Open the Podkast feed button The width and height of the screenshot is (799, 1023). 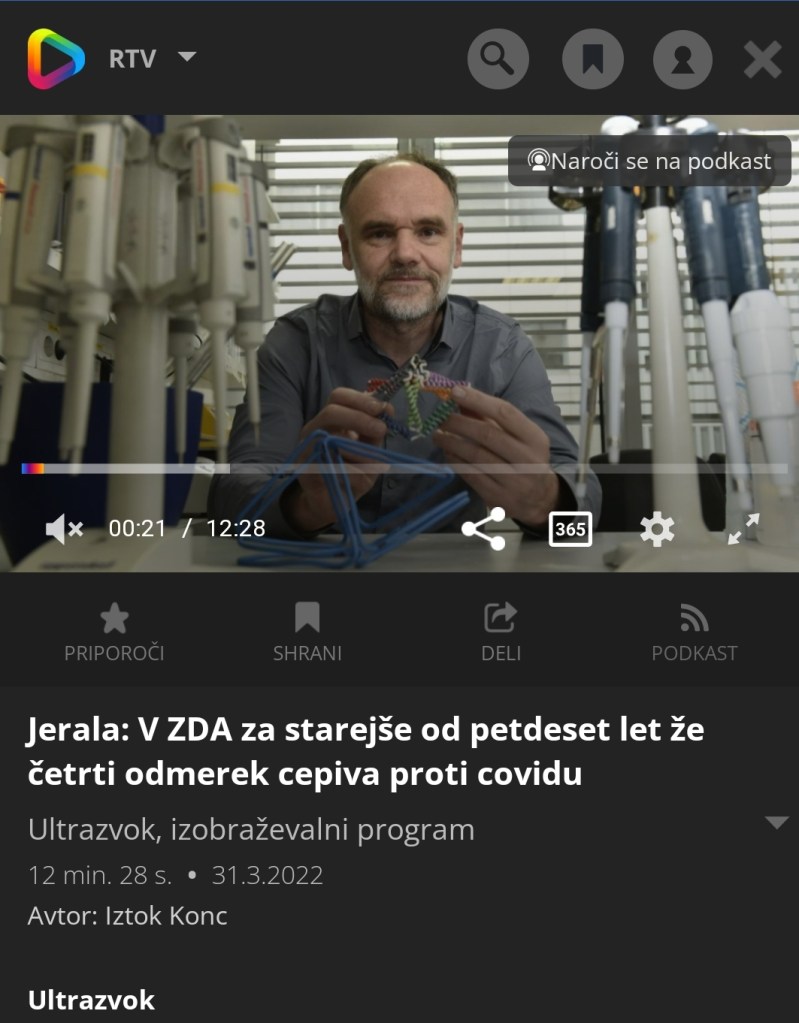pyautogui.click(x=694, y=632)
